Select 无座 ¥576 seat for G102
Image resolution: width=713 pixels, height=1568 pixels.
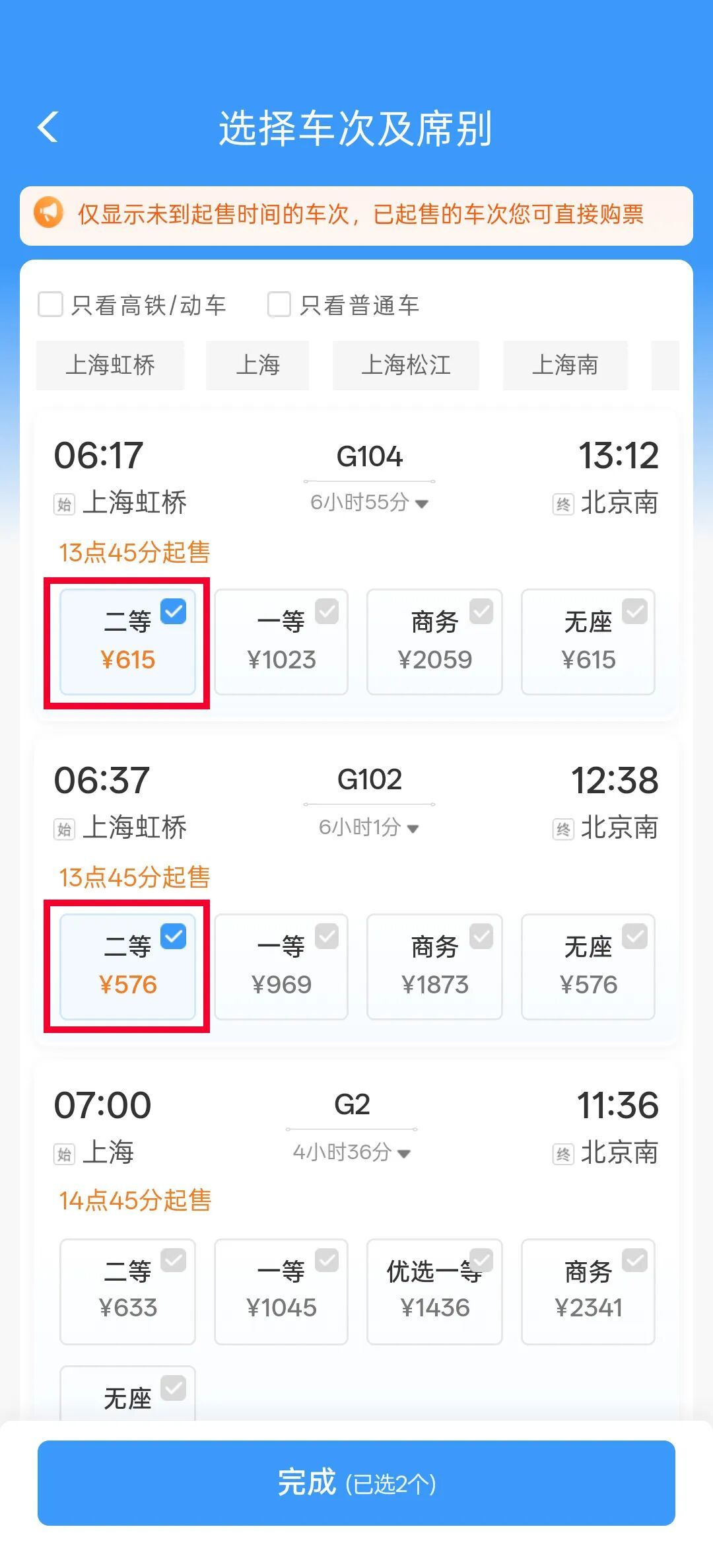588,966
